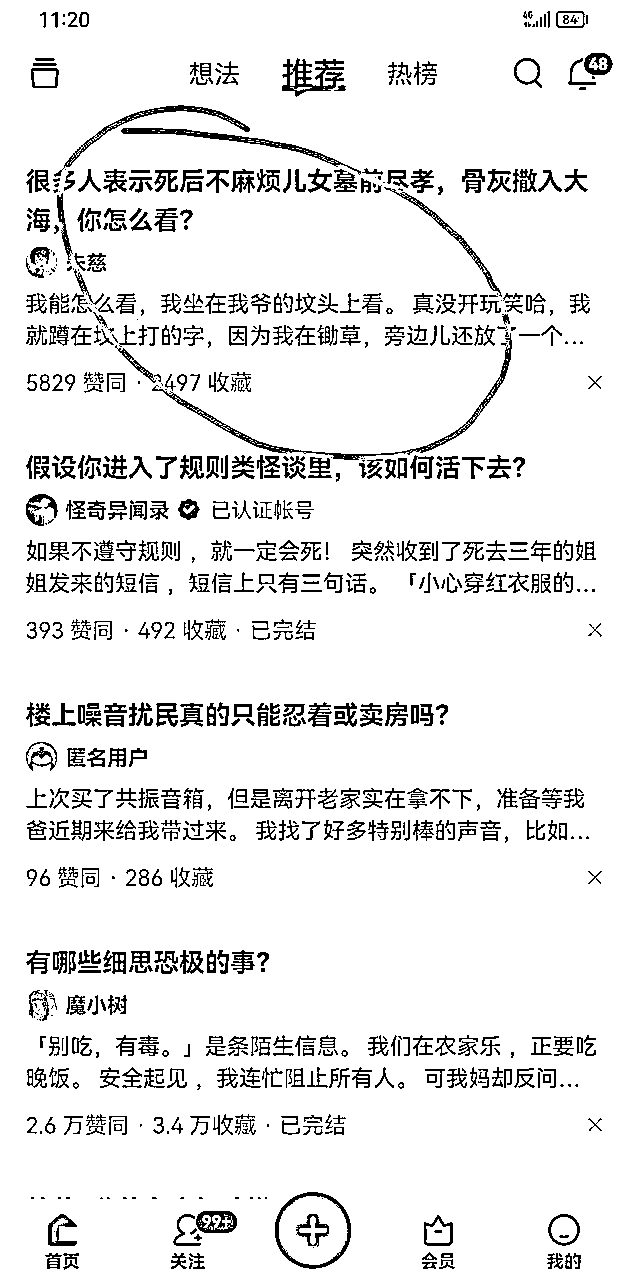Open the notifications bell
Screen dimensions: 627x1280
(583, 73)
